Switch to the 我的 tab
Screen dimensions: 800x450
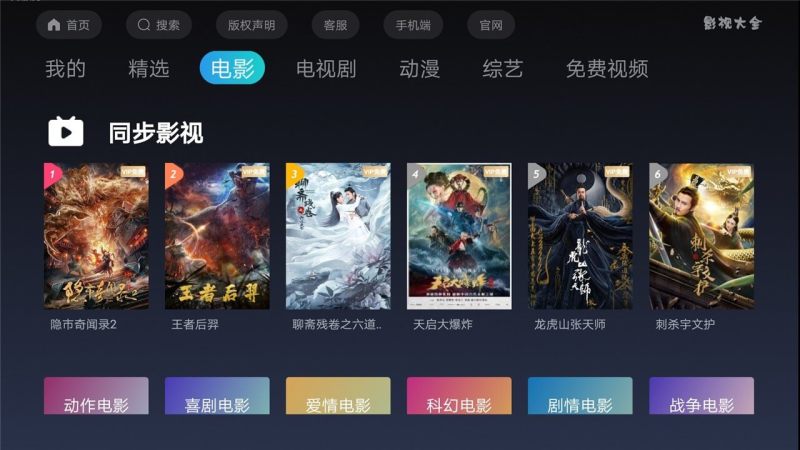click(x=66, y=69)
